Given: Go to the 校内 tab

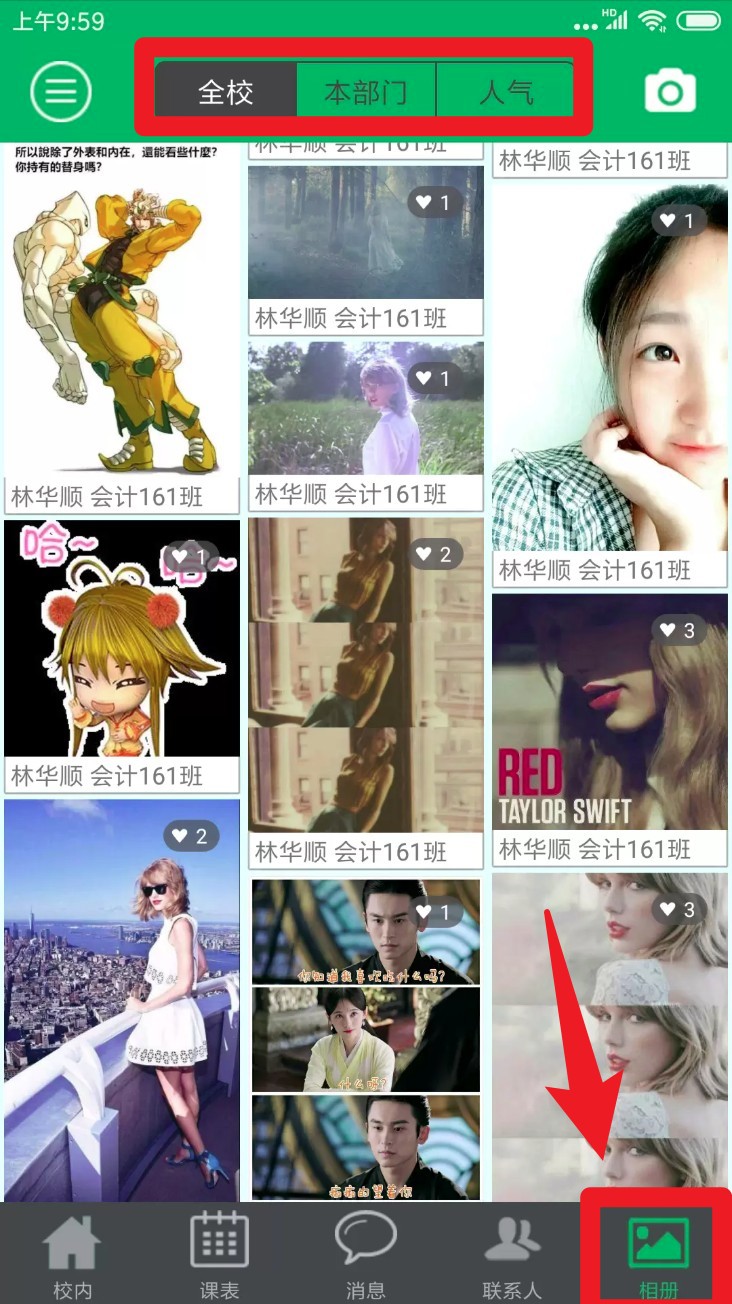Looking at the screenshot, I should [72, 1254].
